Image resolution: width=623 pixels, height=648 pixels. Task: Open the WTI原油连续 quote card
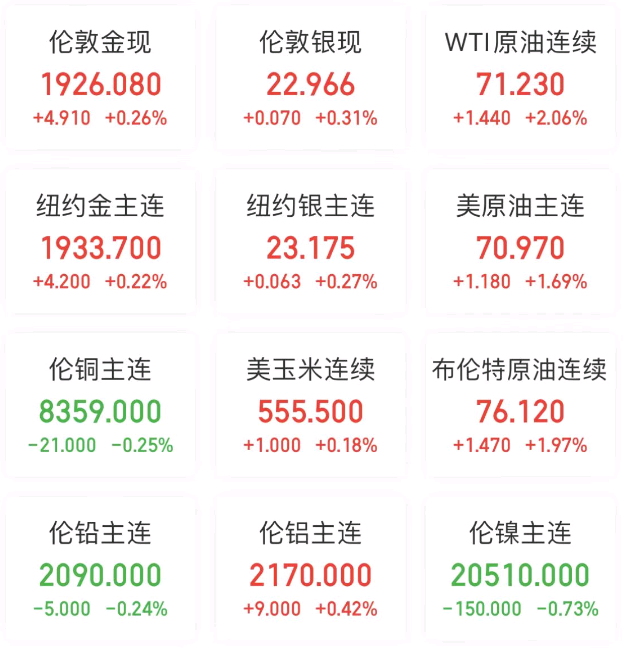click(x=520, y=82)
